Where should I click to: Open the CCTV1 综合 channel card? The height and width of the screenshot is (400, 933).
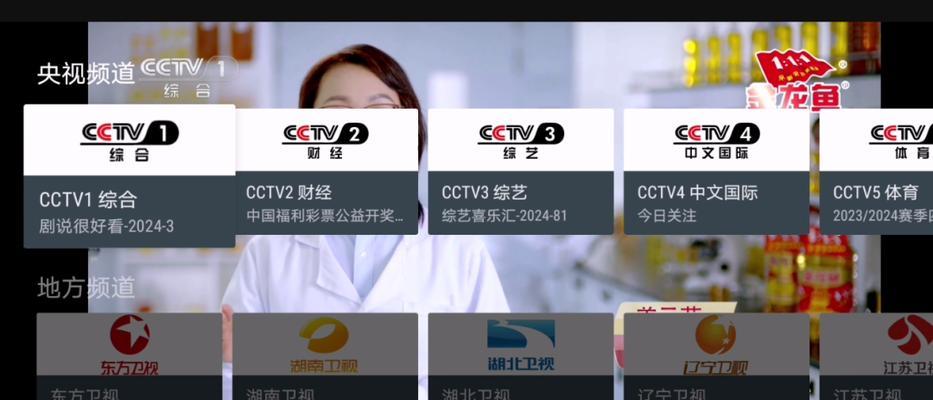(129, 176)
